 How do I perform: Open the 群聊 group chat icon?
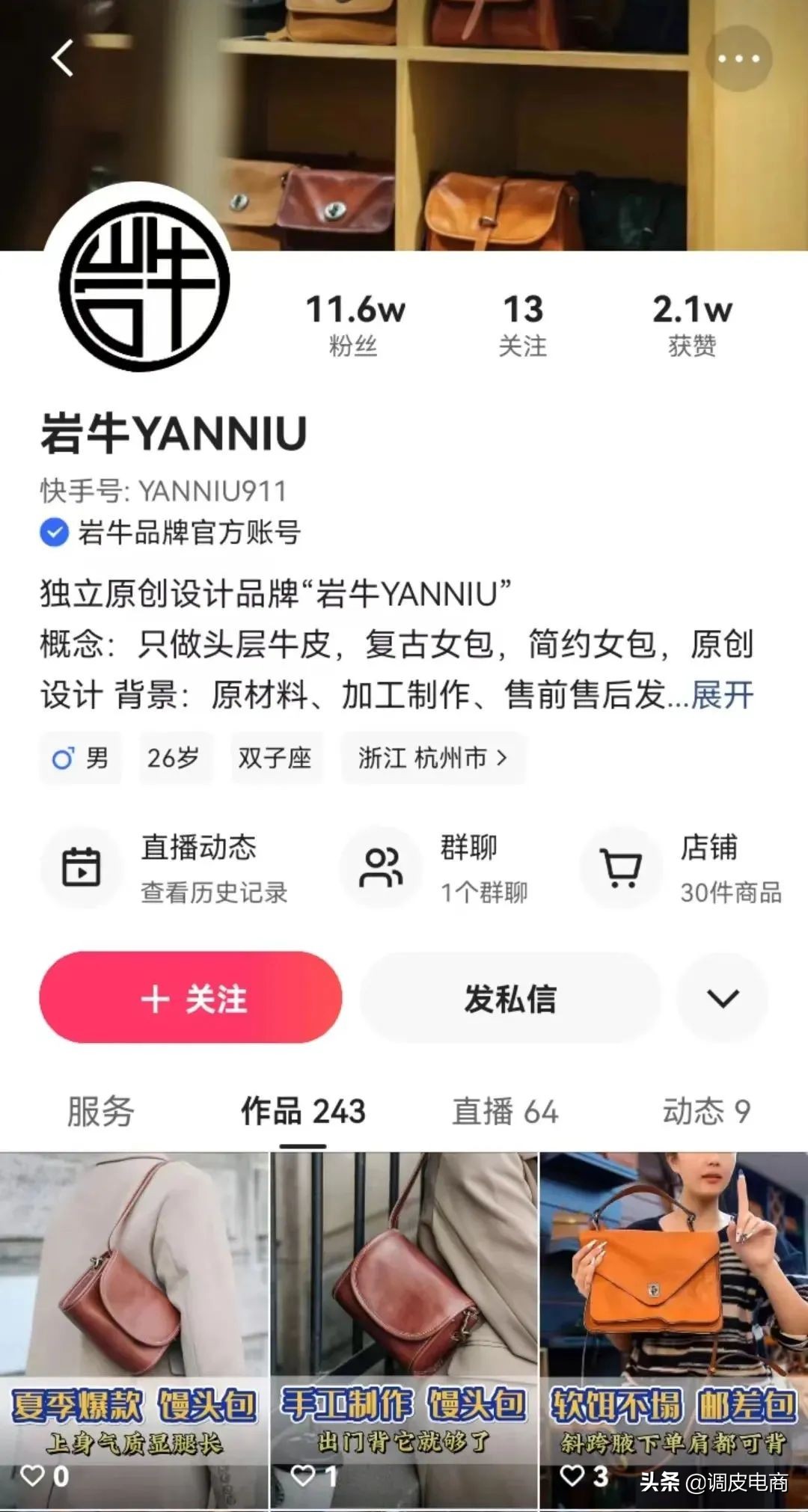pos(380,868)
